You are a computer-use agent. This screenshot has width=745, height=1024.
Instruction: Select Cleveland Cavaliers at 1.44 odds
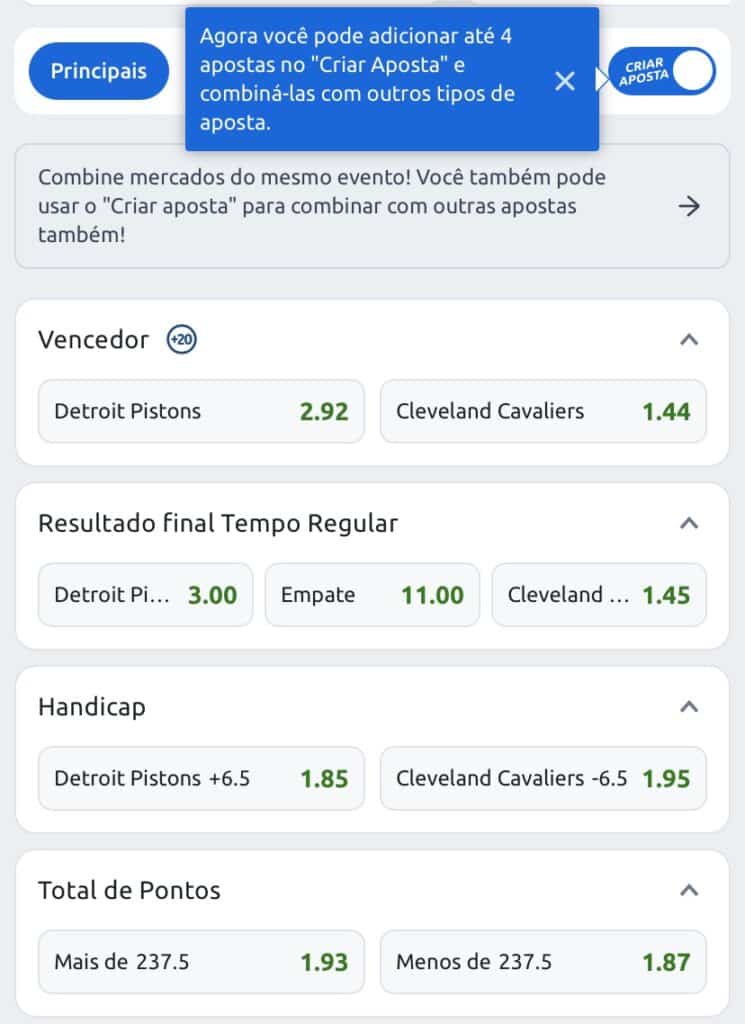pyautogui.click(x=543, y=411)
